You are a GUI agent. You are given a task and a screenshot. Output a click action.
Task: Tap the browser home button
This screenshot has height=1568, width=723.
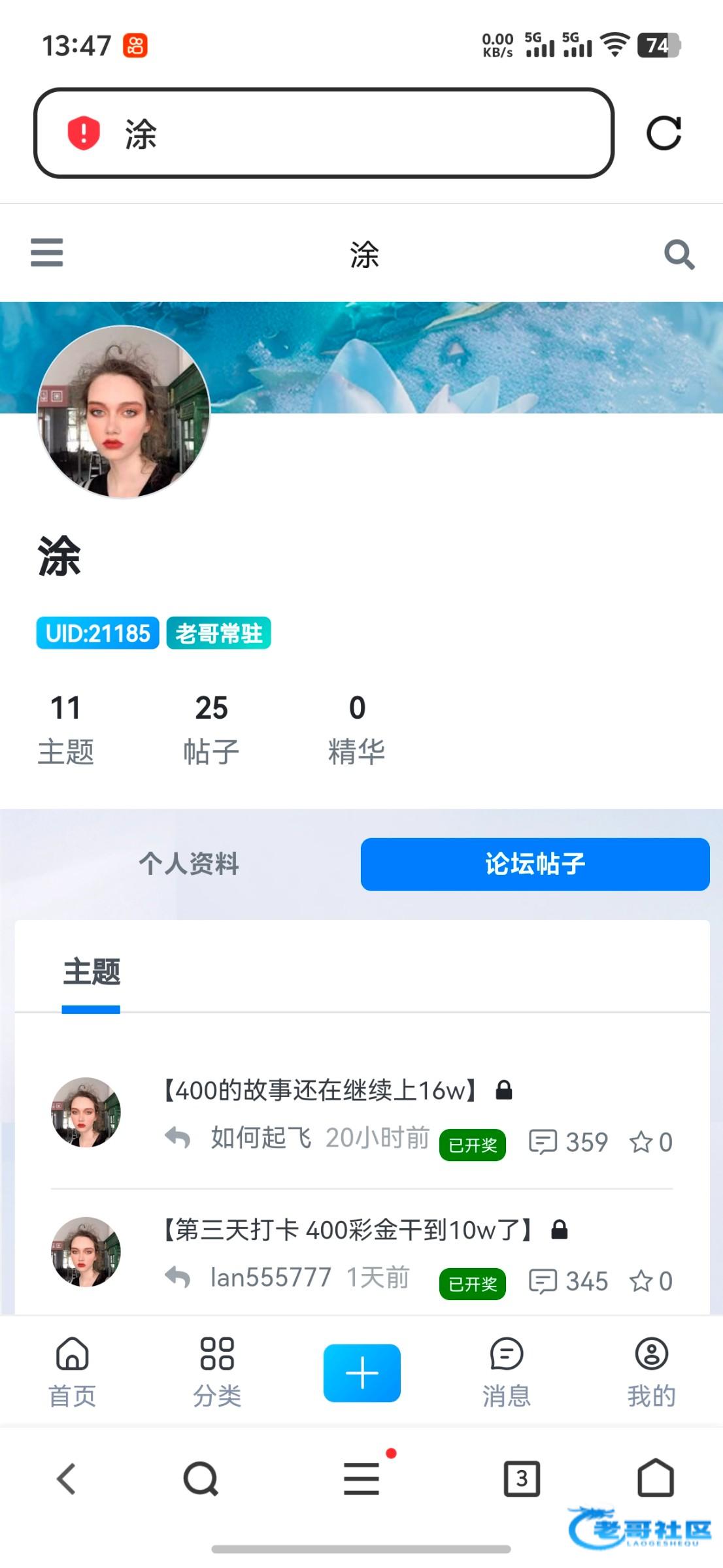(x=656, y=1478)
